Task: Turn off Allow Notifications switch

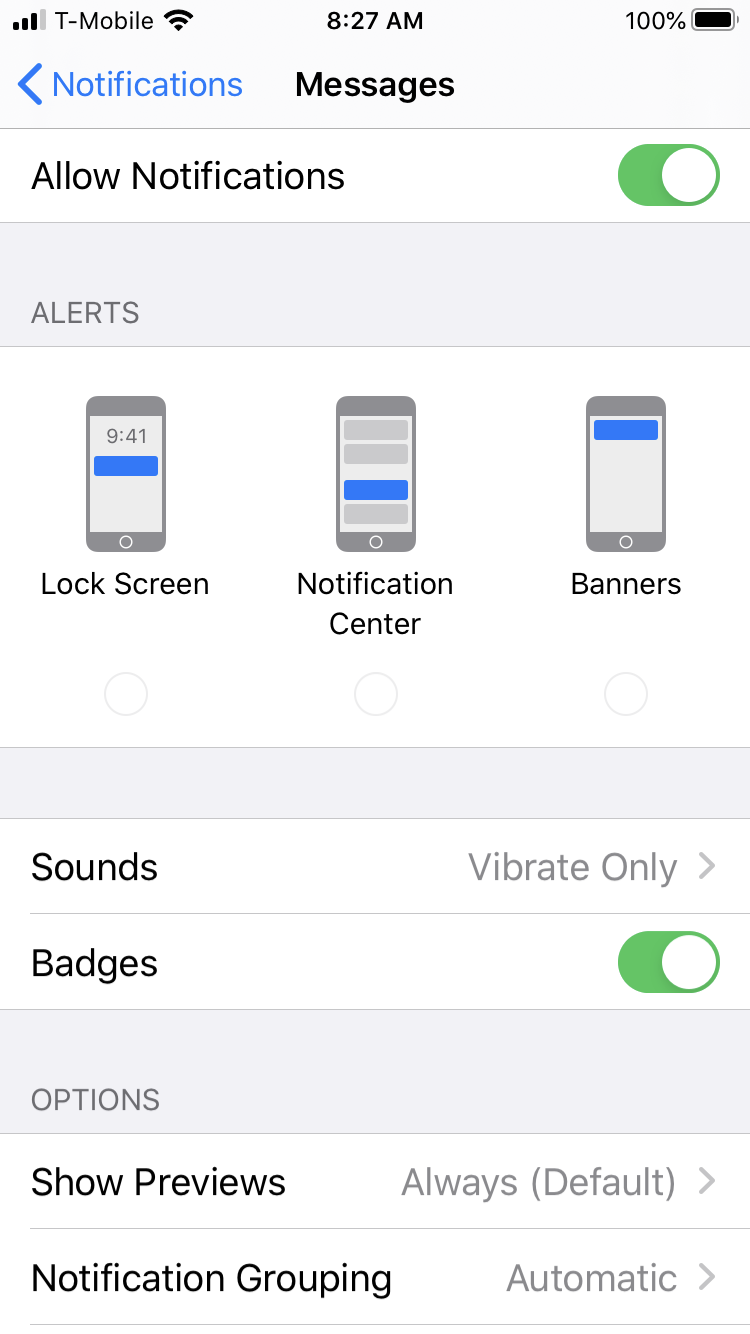Action: [x=669, y=175]
